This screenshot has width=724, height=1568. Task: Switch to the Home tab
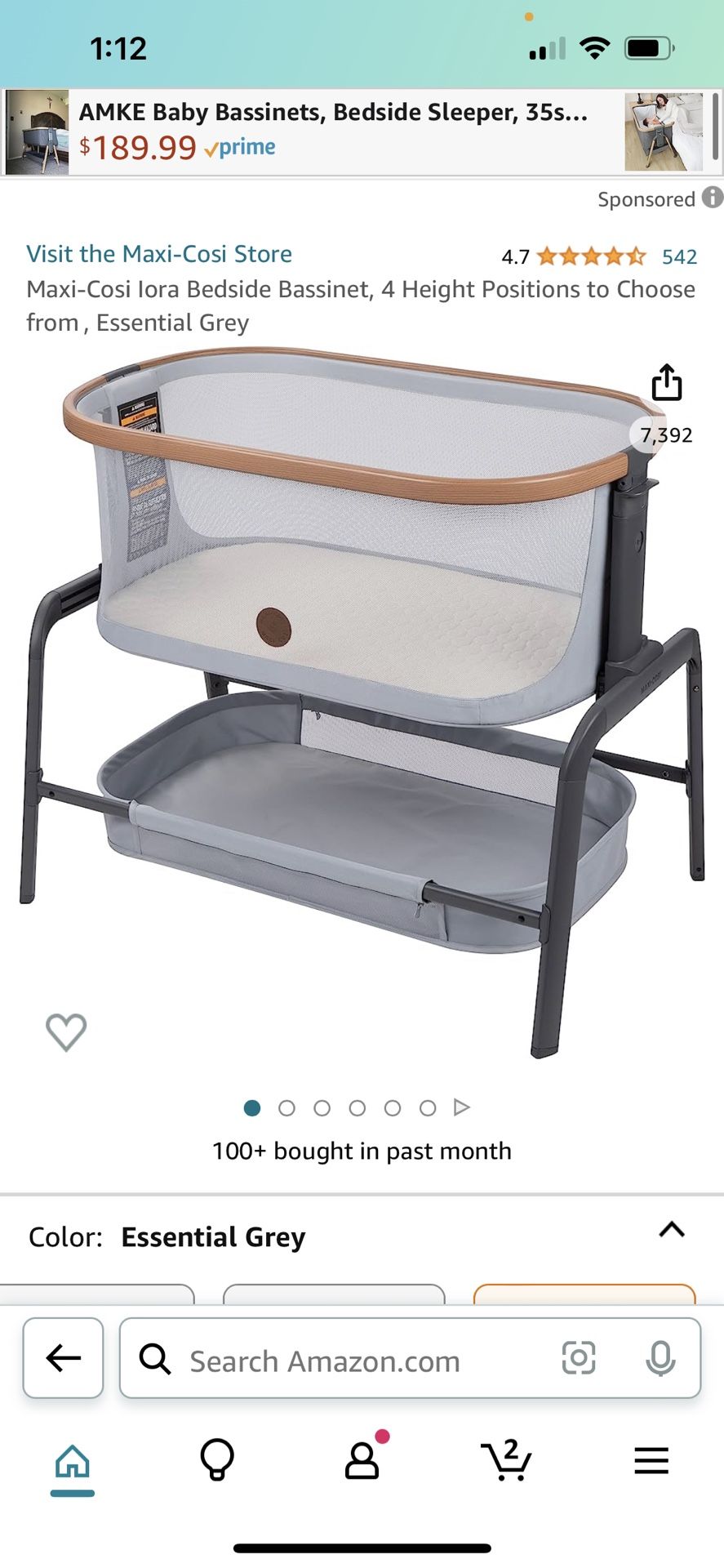click(72, 1462)
